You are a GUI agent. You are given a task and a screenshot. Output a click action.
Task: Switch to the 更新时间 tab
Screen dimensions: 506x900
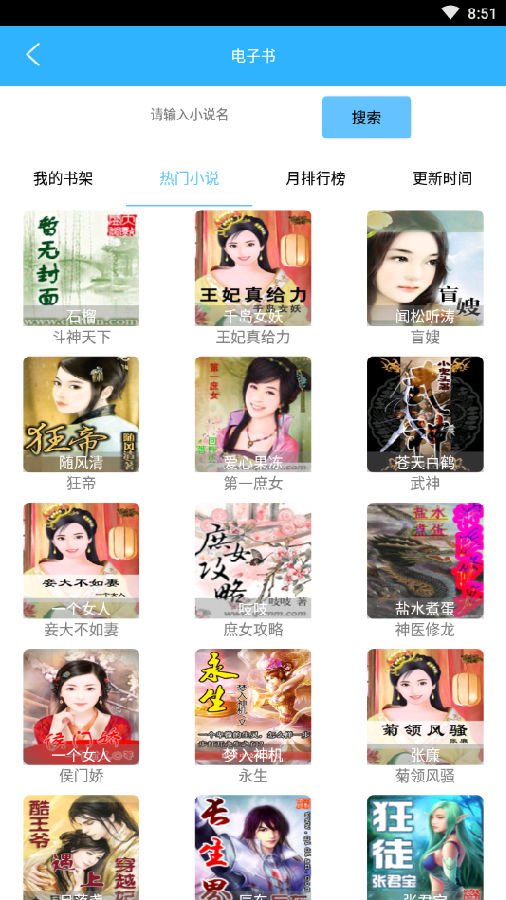point(442,179)
